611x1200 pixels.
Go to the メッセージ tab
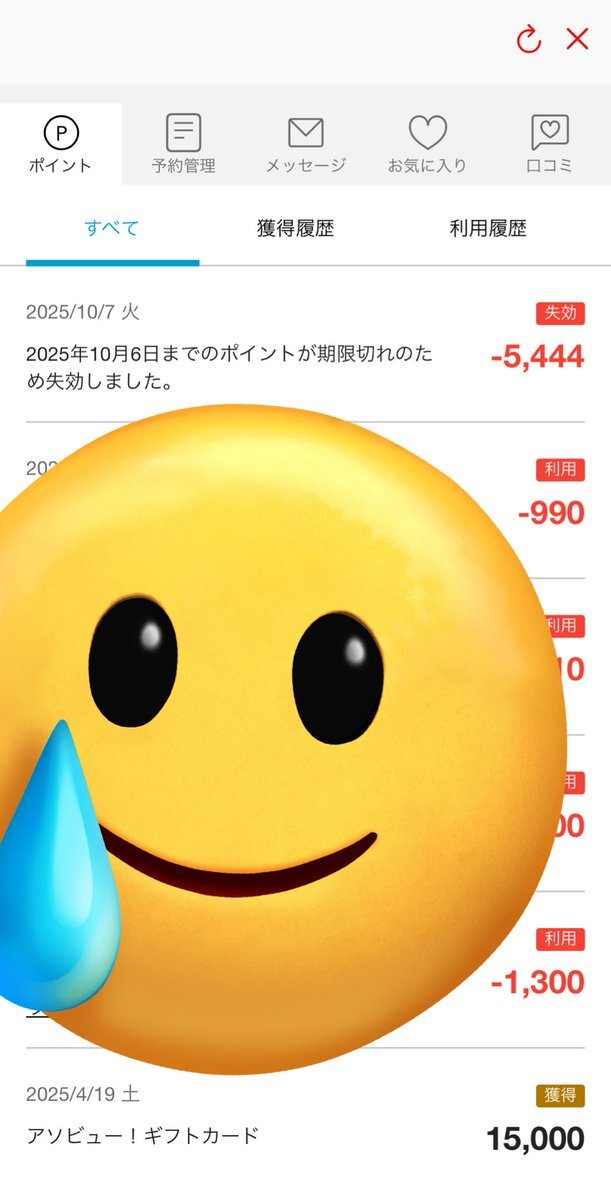tap(305, 145)
